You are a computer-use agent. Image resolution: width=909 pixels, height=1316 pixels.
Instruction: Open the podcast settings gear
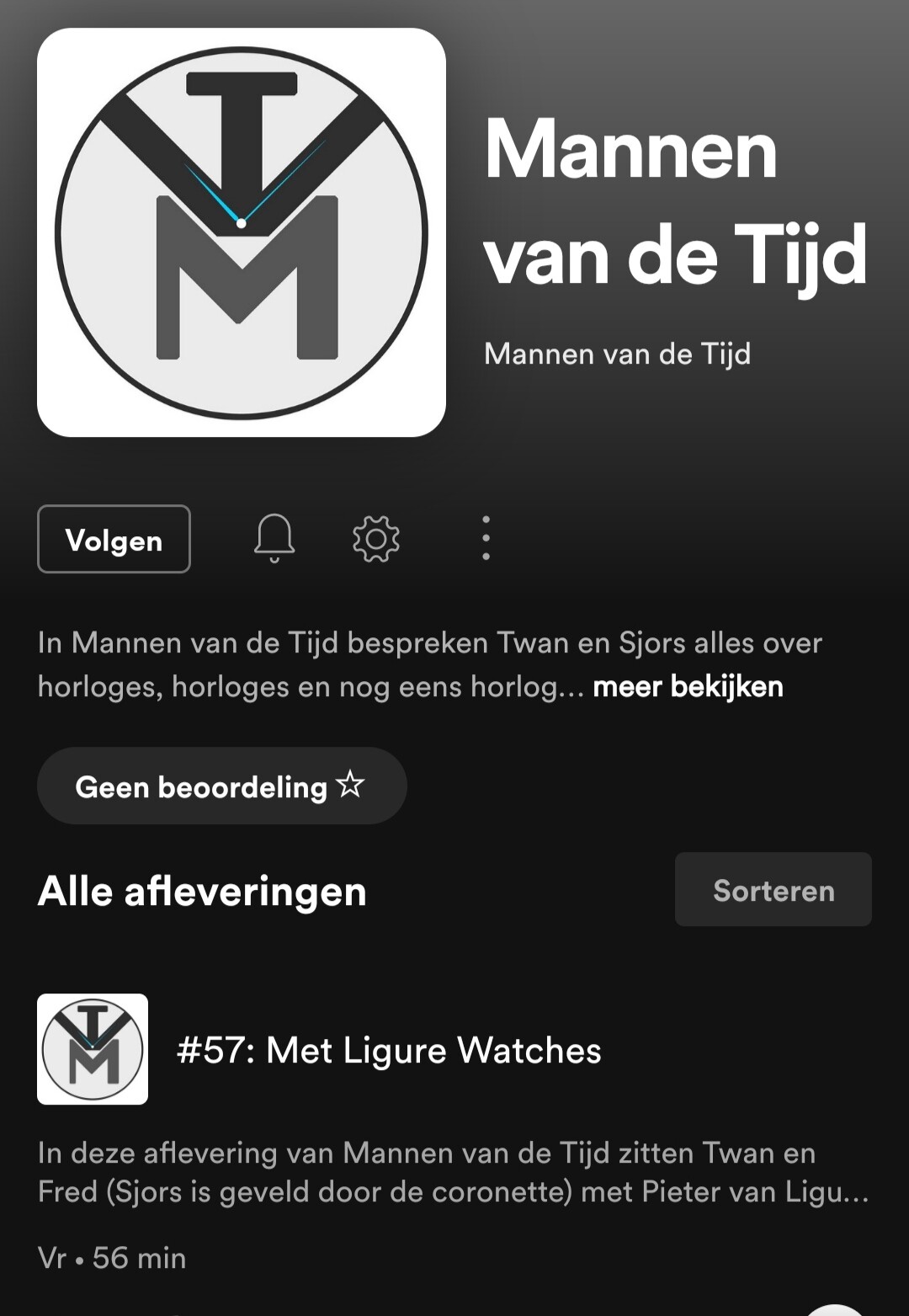[x=375, y=539]
